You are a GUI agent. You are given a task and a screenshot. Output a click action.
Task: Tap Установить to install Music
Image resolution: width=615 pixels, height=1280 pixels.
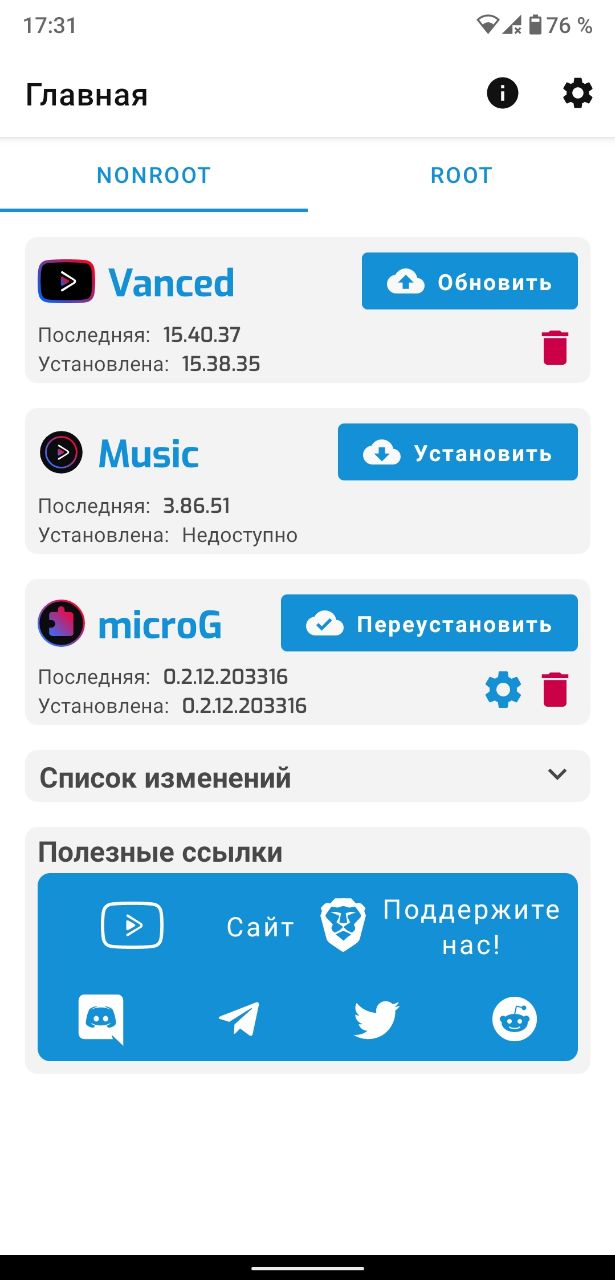(x=458, y=452)
